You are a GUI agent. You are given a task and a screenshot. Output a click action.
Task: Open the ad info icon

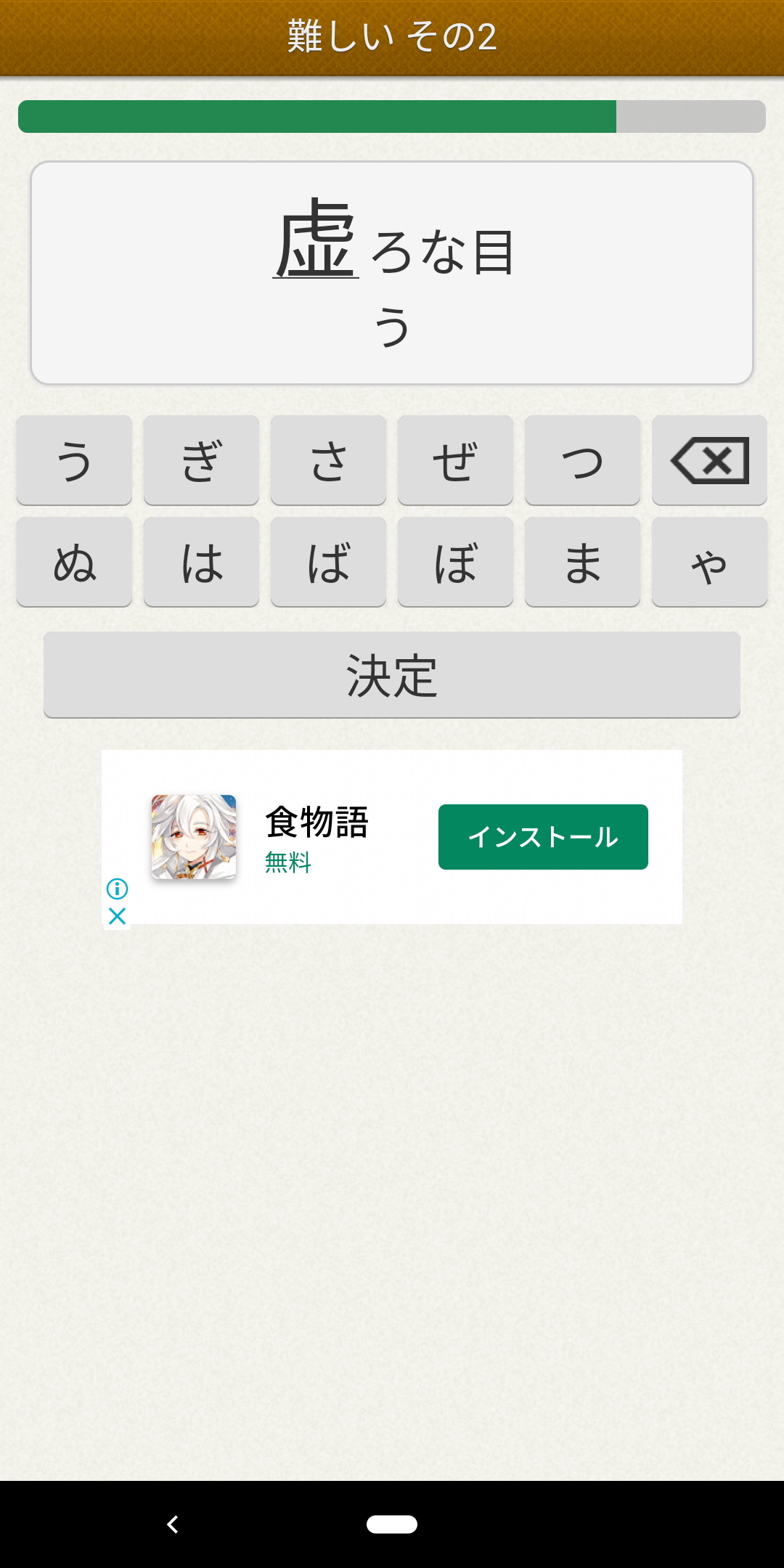click(117, 889)
